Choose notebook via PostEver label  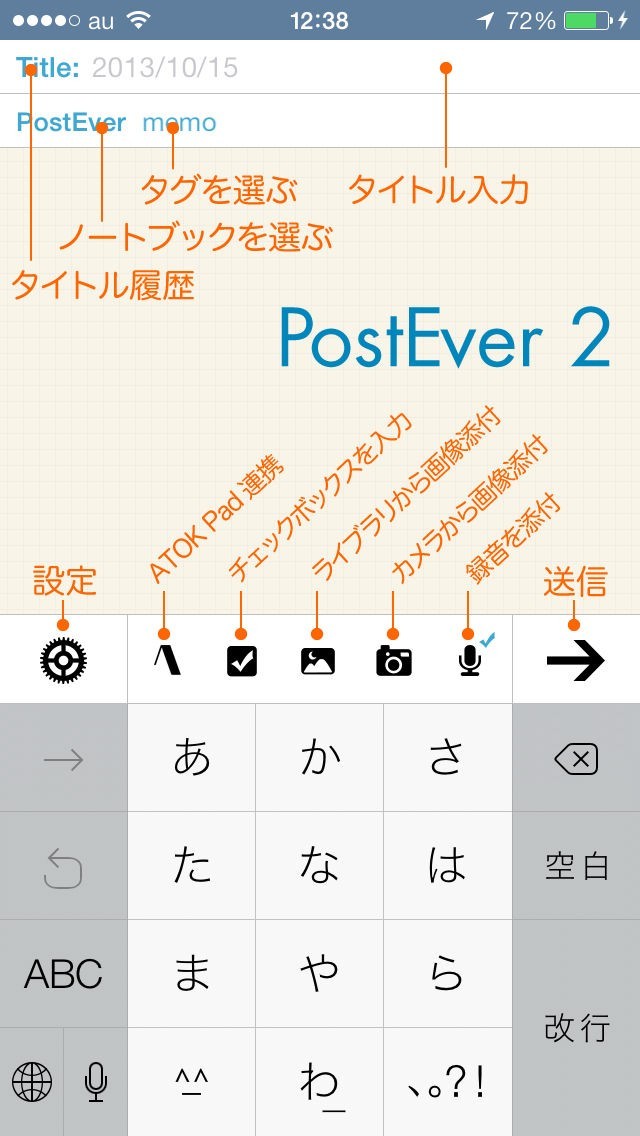pyautogui.click(x=71, y=123)
